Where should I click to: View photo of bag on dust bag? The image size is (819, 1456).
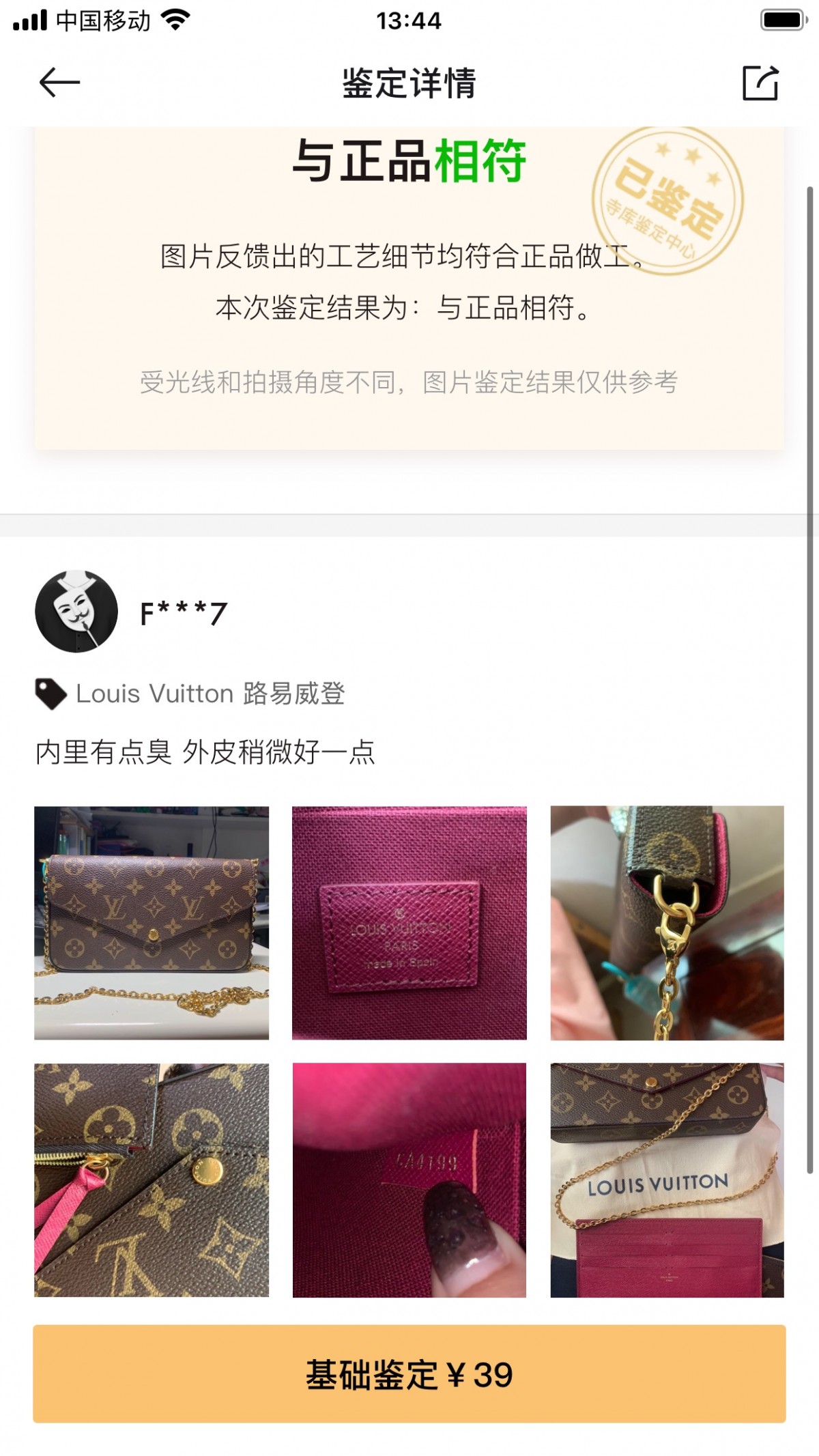(667, 1180)
